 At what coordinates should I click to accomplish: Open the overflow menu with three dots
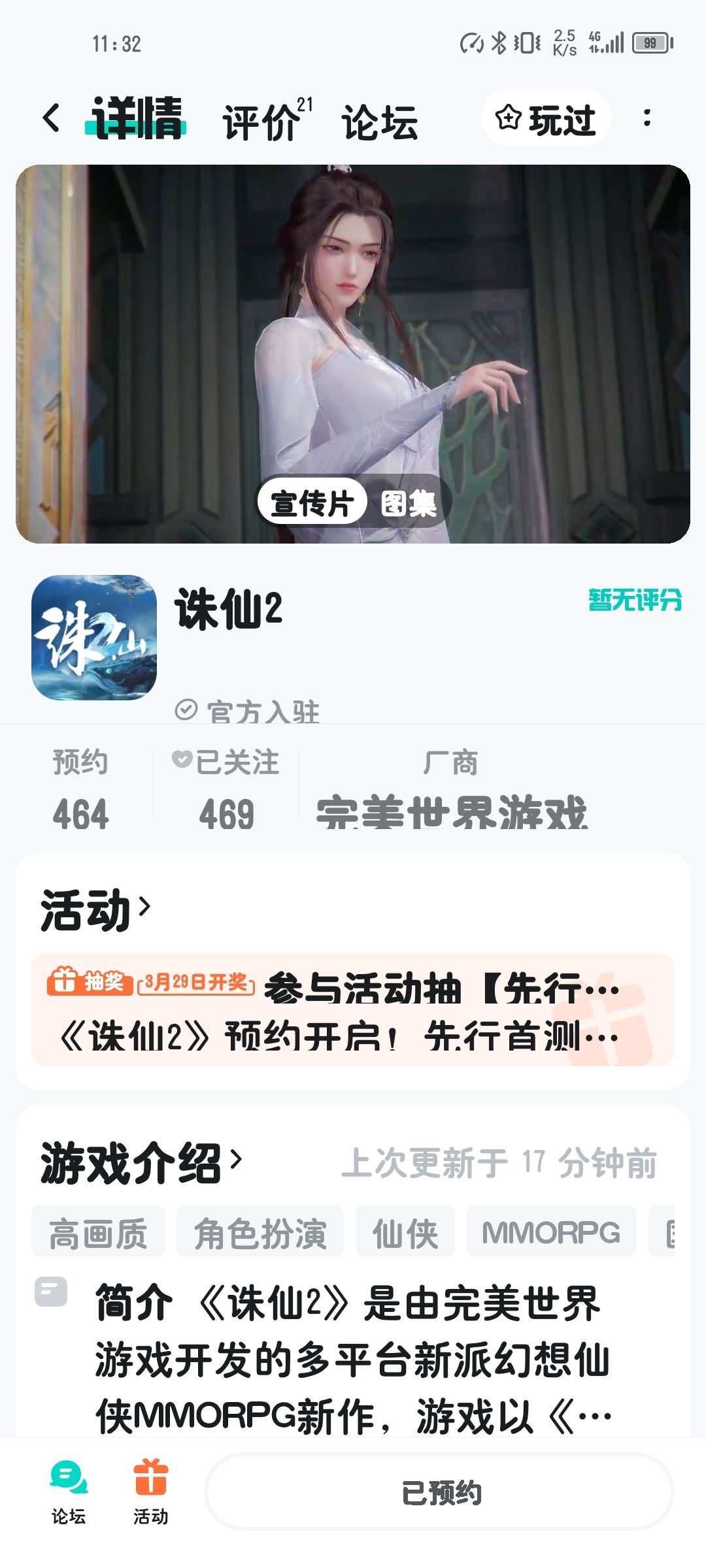point(647,118)
